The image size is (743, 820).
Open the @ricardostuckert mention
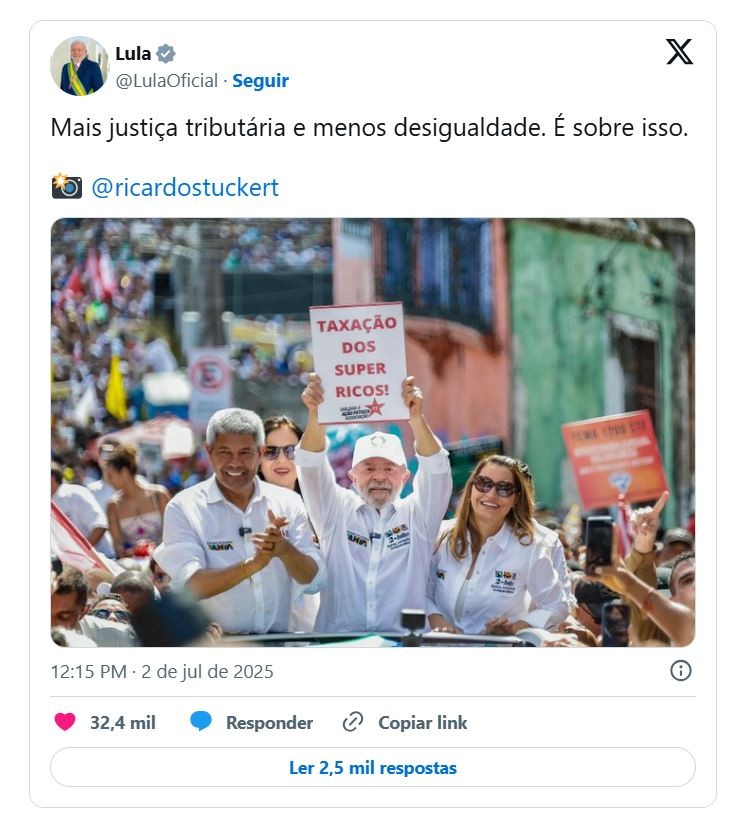coord(185,187)
